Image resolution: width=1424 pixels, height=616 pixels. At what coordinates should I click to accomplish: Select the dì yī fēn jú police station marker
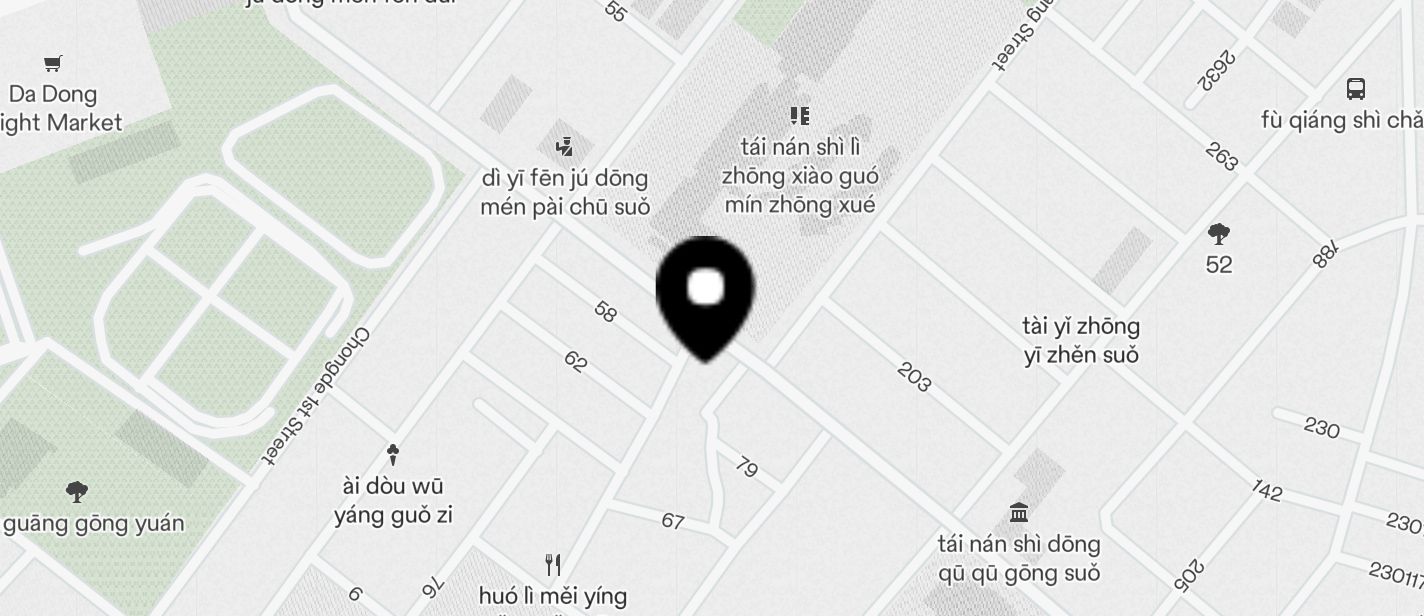tap(565, 147)
